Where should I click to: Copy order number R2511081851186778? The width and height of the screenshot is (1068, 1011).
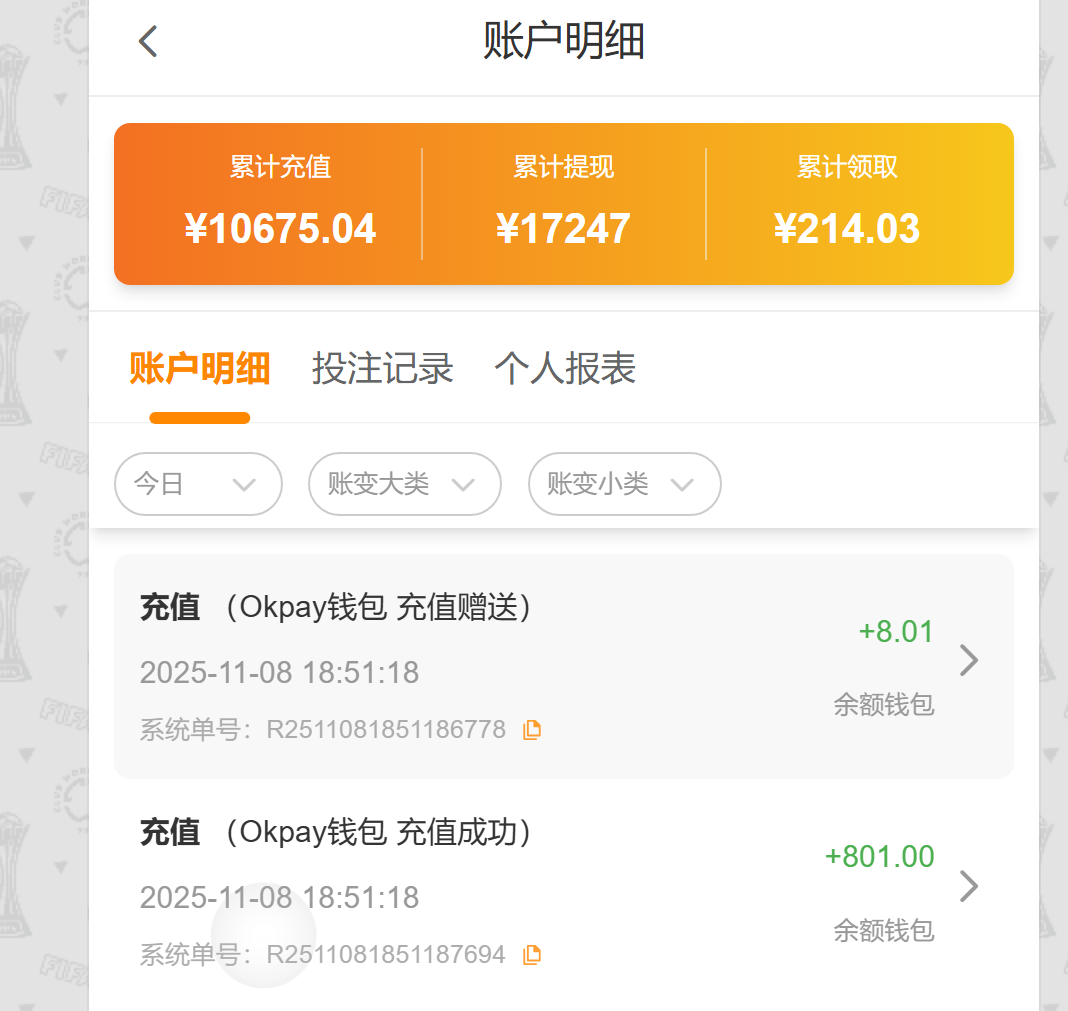click(532, 730)
